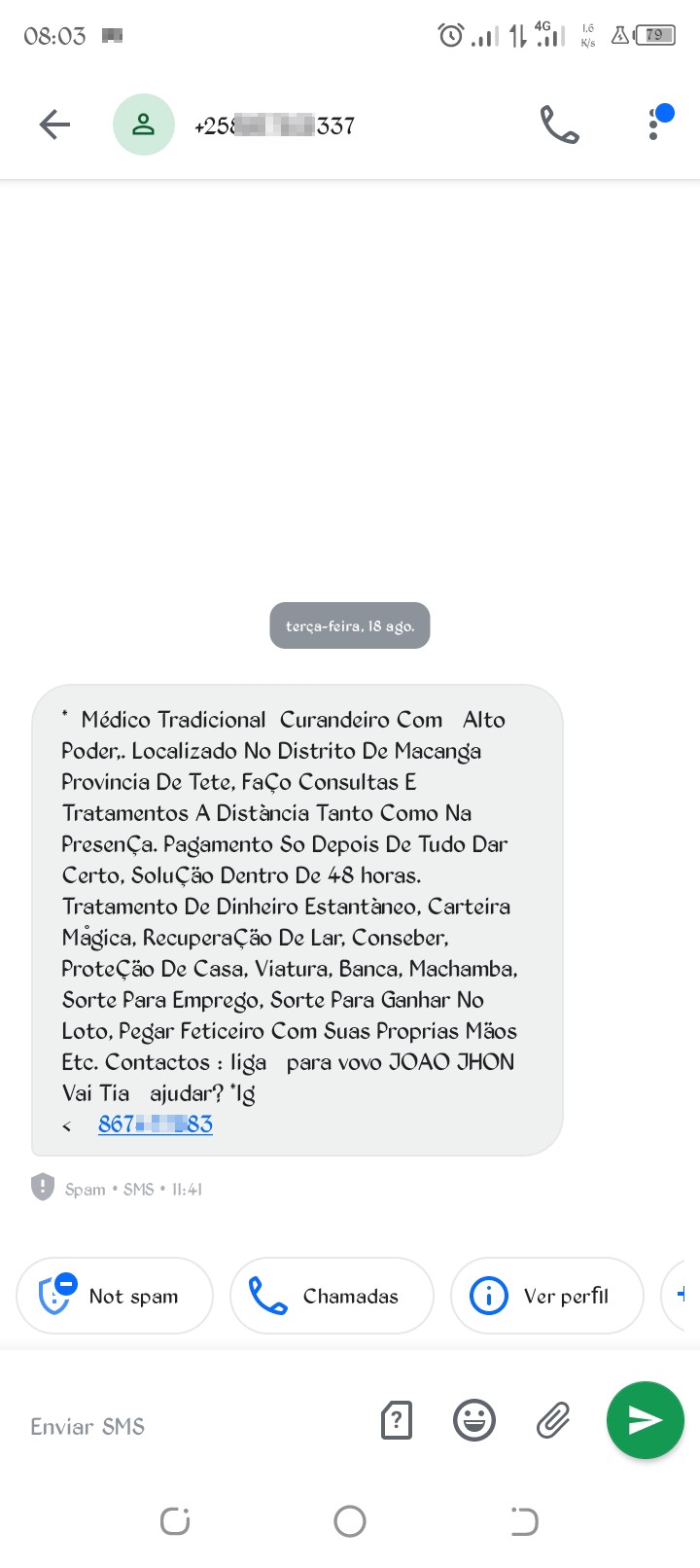Tap the contact avatar icon

[144, 125]
